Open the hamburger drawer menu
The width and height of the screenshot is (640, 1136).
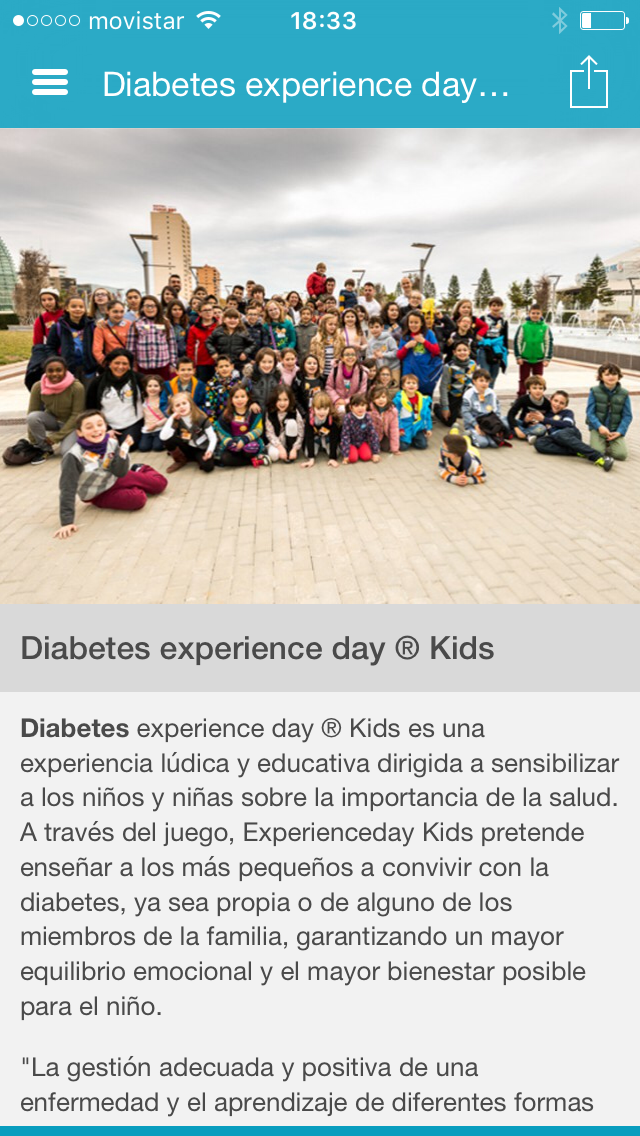point(50,83)
